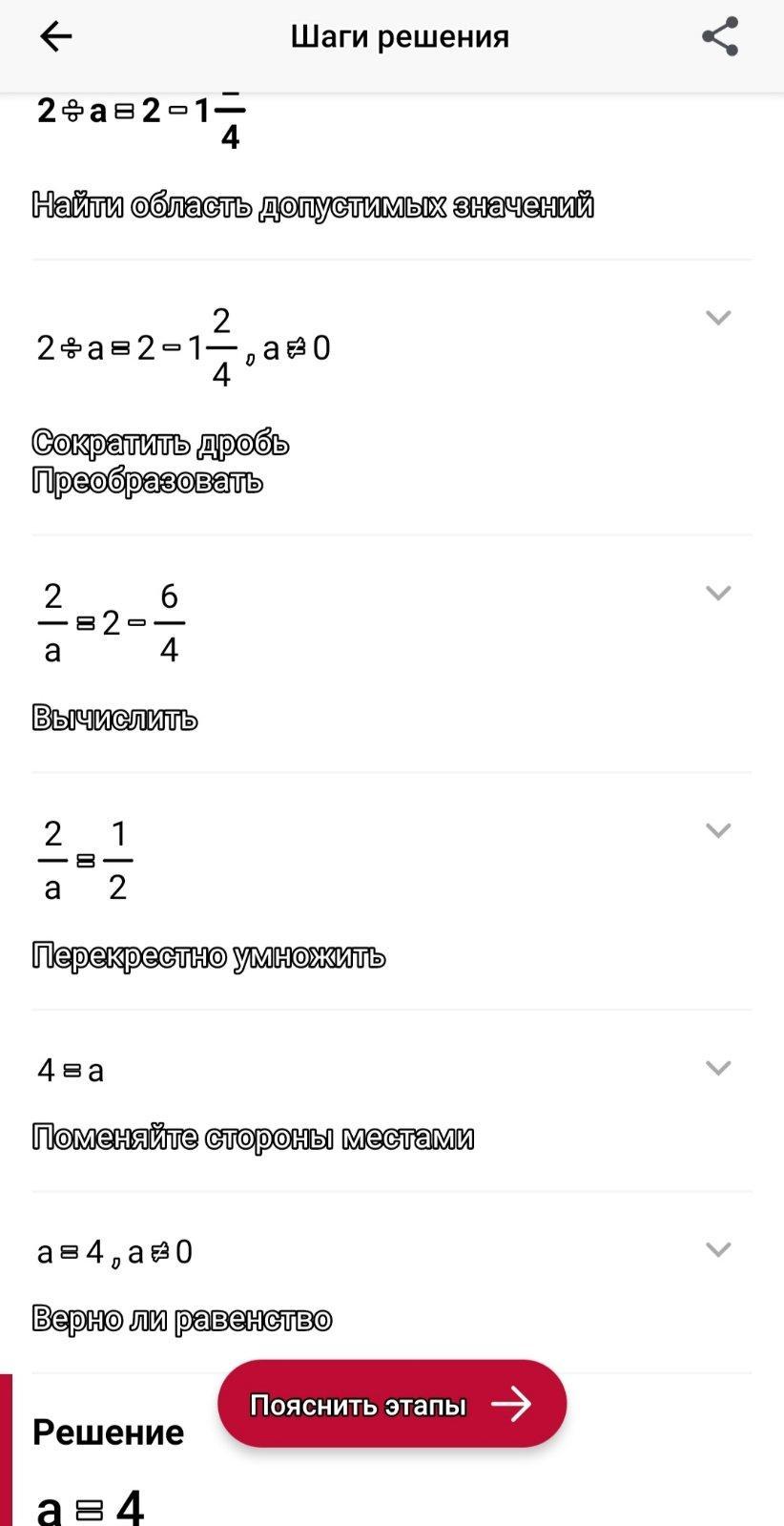784x1526 pixels.
Task: Expand the Верно ли равенство step
Action: pos(718,1249)
